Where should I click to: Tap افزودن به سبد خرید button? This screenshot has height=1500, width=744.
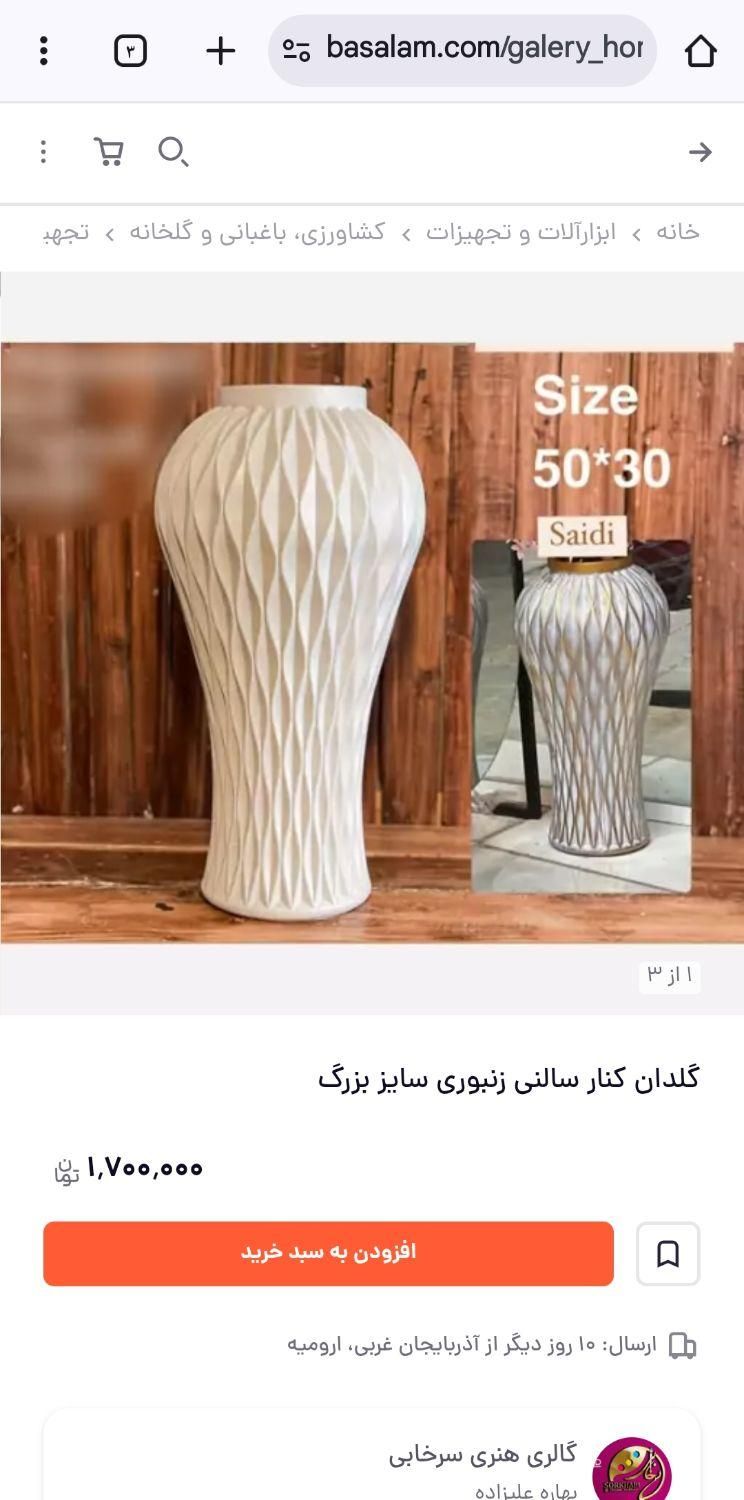coord(328,1253)
